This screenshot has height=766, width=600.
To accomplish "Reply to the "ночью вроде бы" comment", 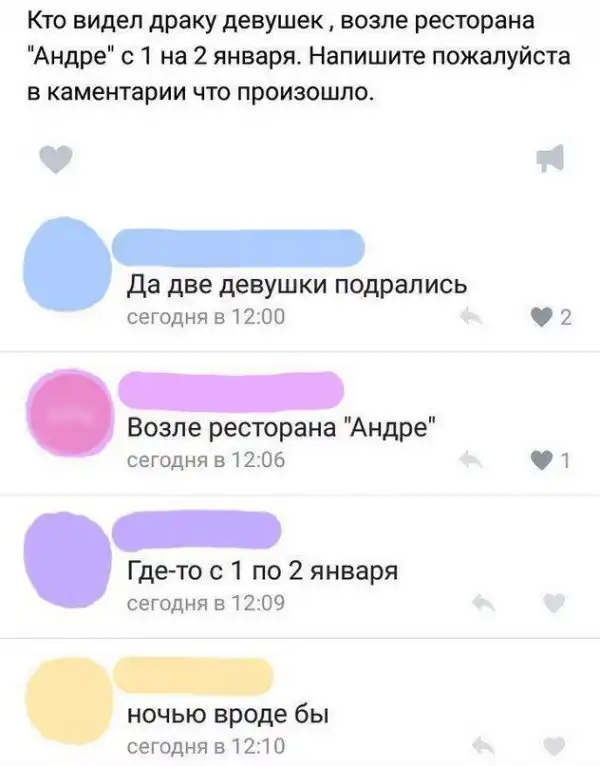I will pos(484,744).
